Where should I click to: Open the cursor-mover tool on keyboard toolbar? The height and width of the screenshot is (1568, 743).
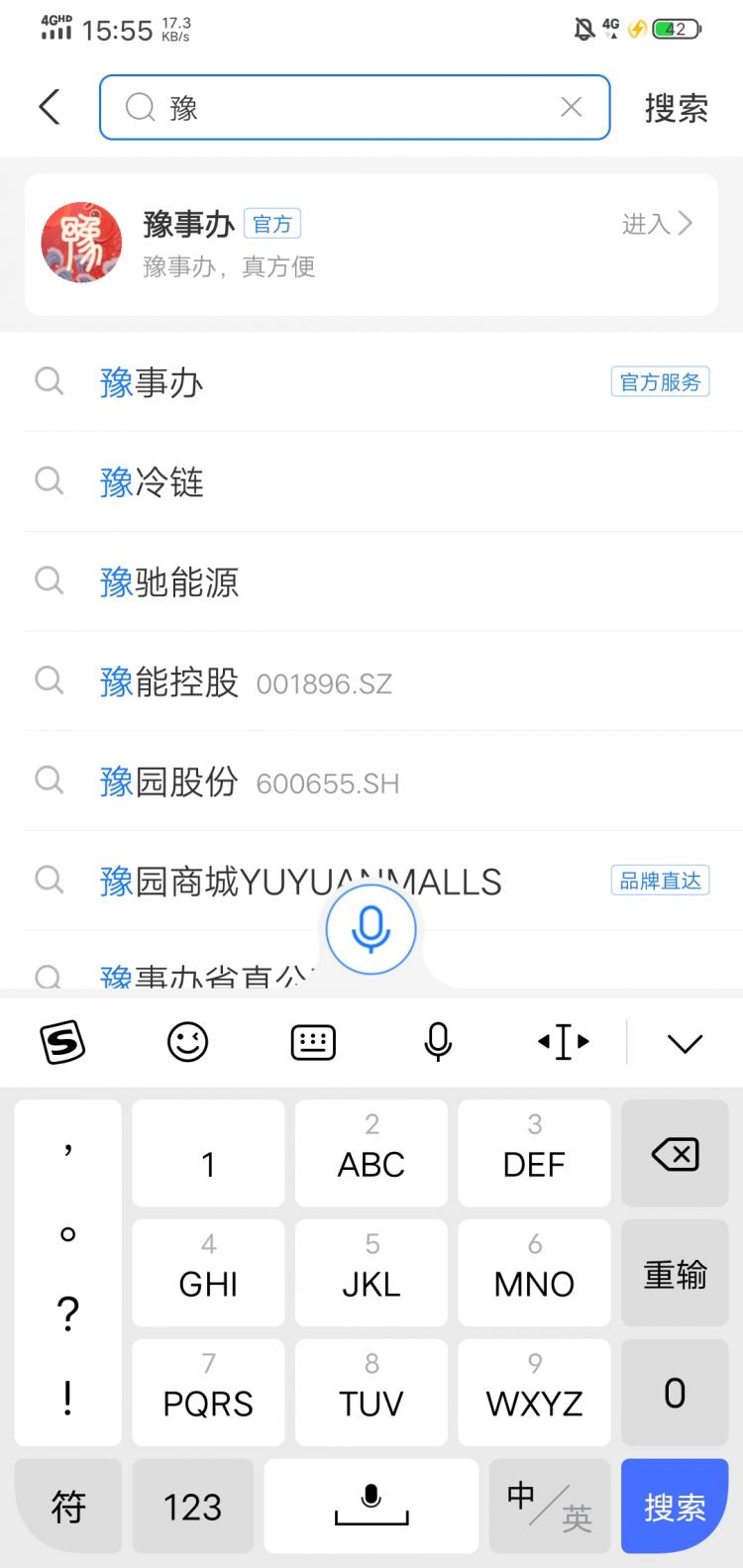[562, 1041]
